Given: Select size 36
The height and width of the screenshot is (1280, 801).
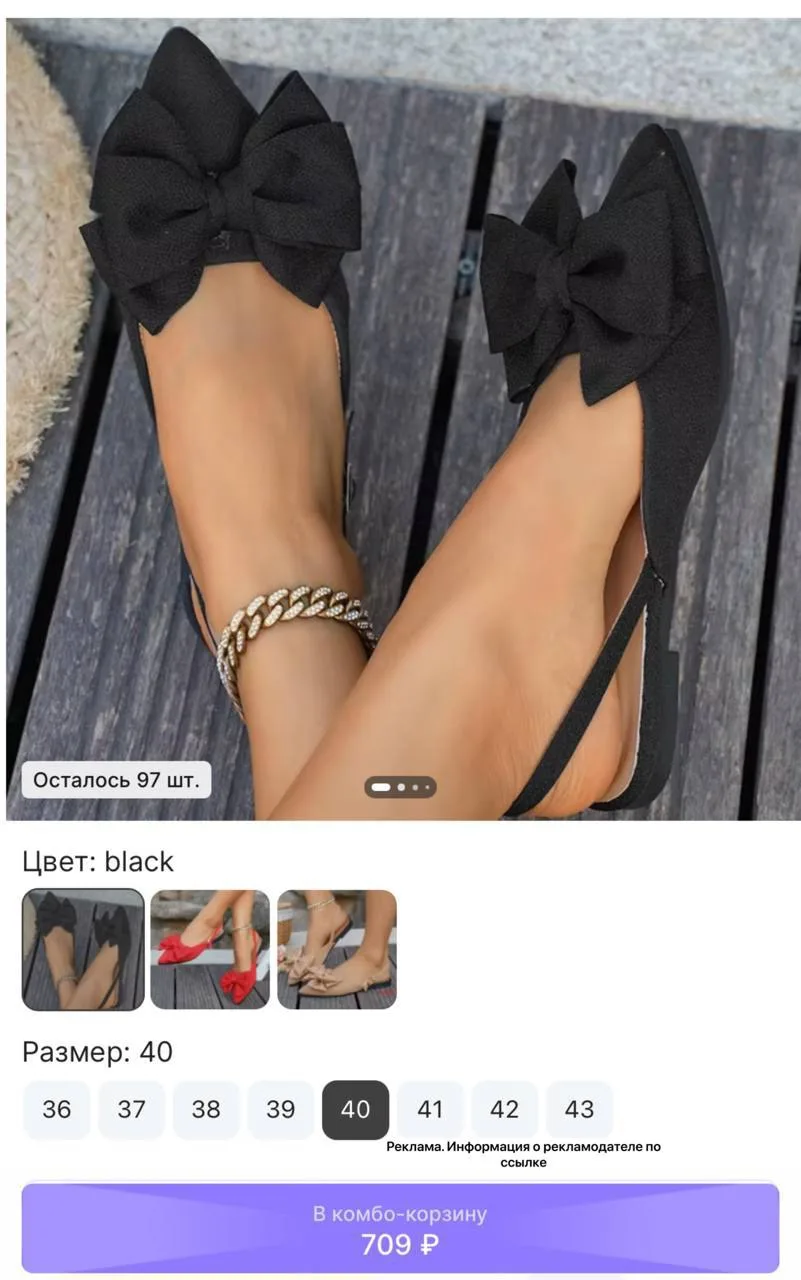Looking at the screenshot, I should point(57,1109).
